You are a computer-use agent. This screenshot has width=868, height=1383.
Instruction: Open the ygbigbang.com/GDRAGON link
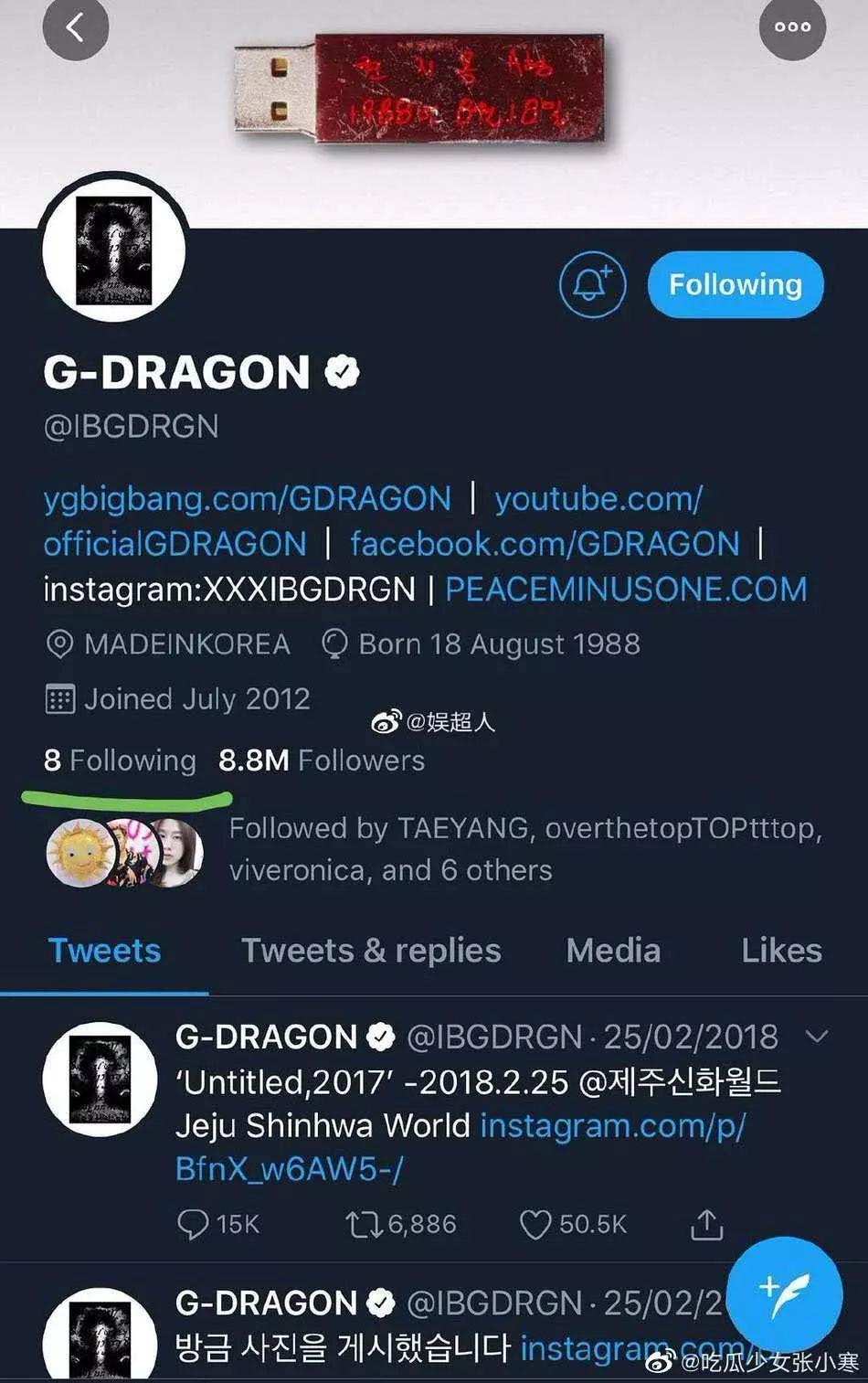click(247, 498)
